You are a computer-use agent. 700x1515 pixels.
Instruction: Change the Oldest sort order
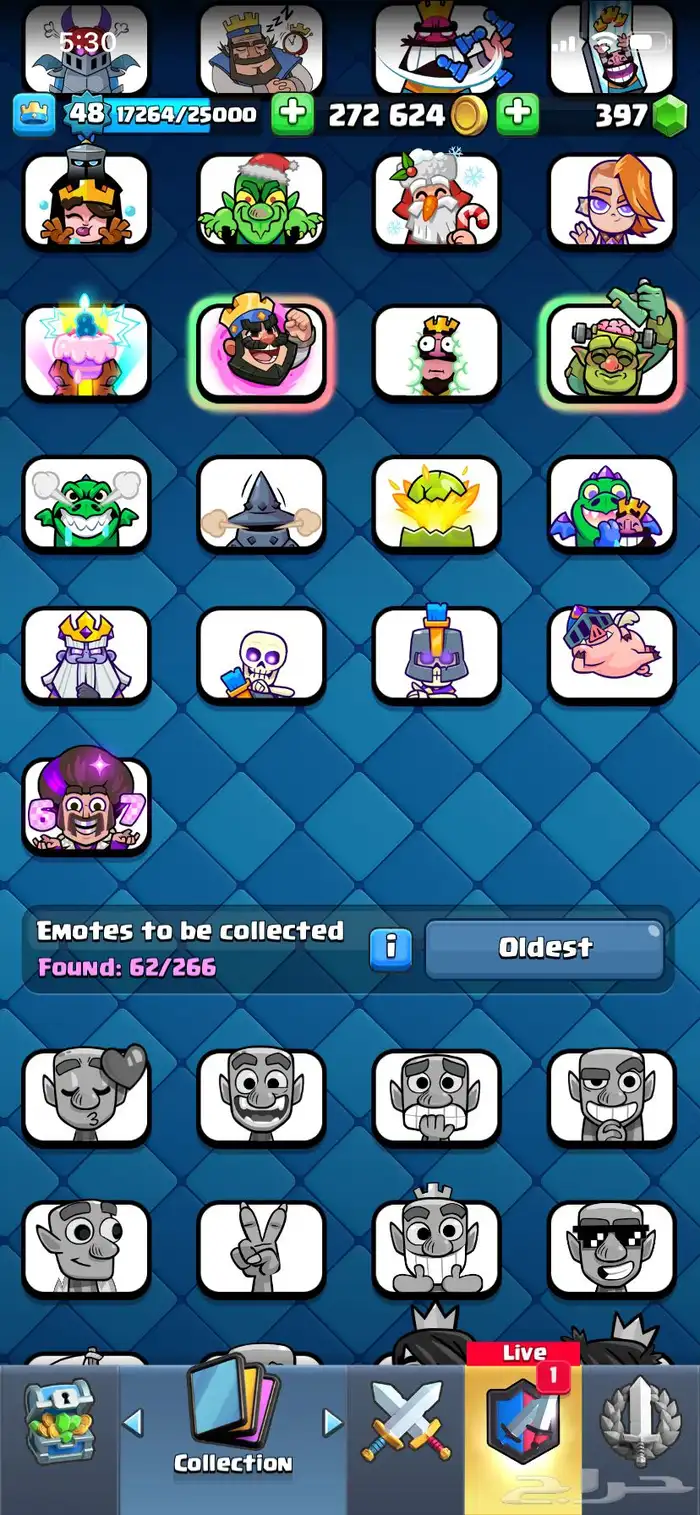point(545,948)
